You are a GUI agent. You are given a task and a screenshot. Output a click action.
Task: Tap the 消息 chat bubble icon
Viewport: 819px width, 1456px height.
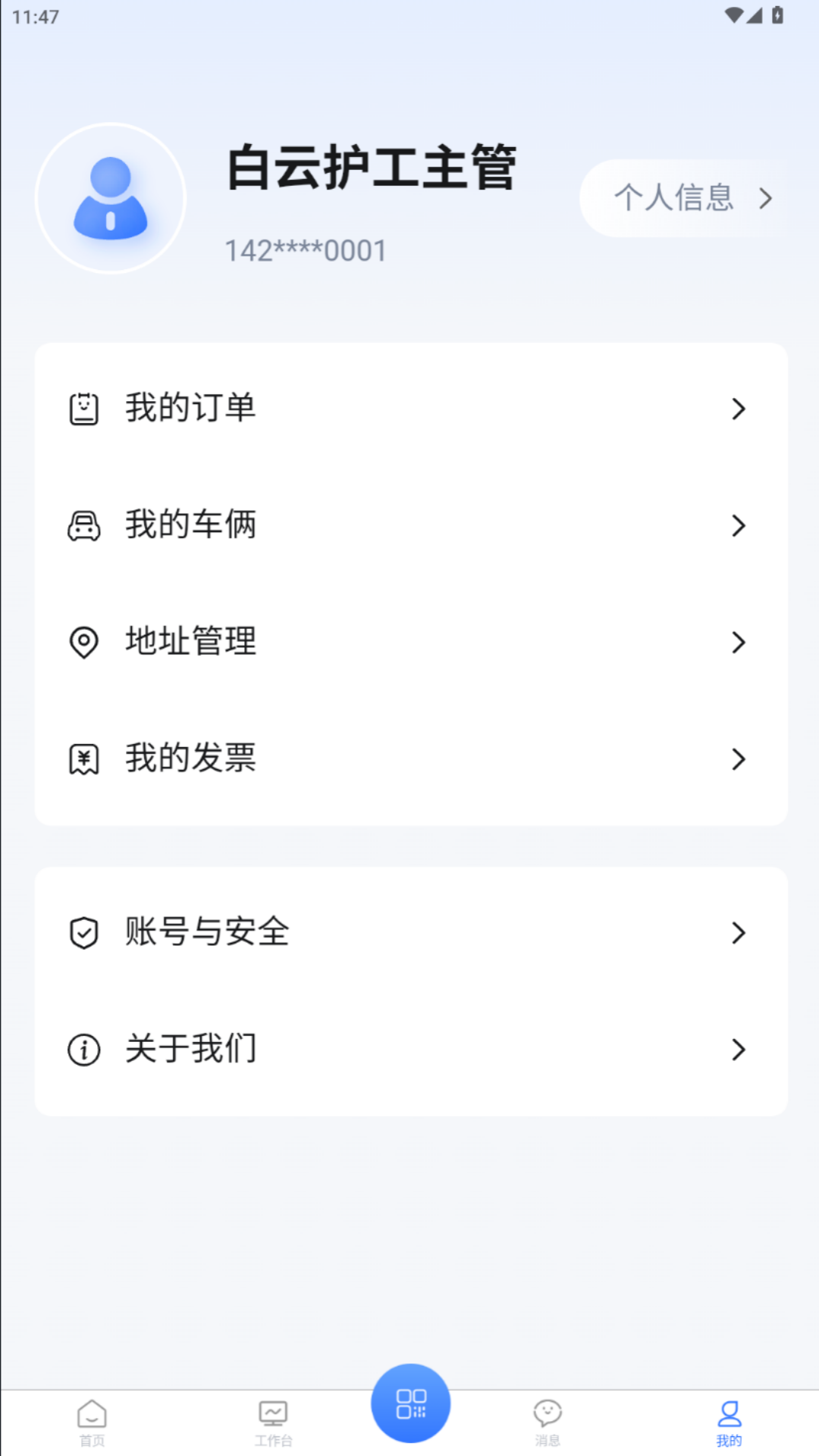(x=548, y=1412)
